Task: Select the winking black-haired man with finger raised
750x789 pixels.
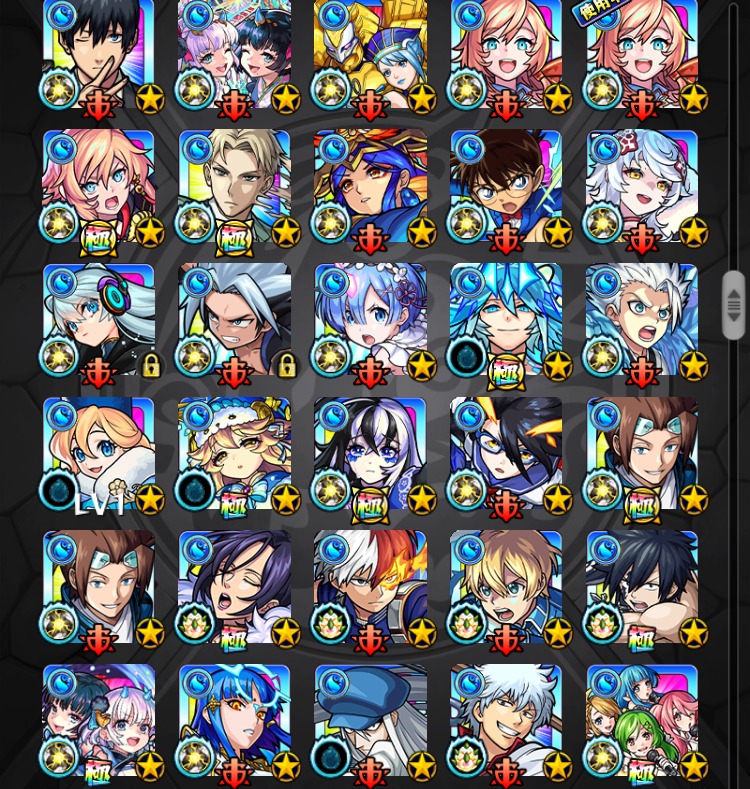Action: (98, 55)
